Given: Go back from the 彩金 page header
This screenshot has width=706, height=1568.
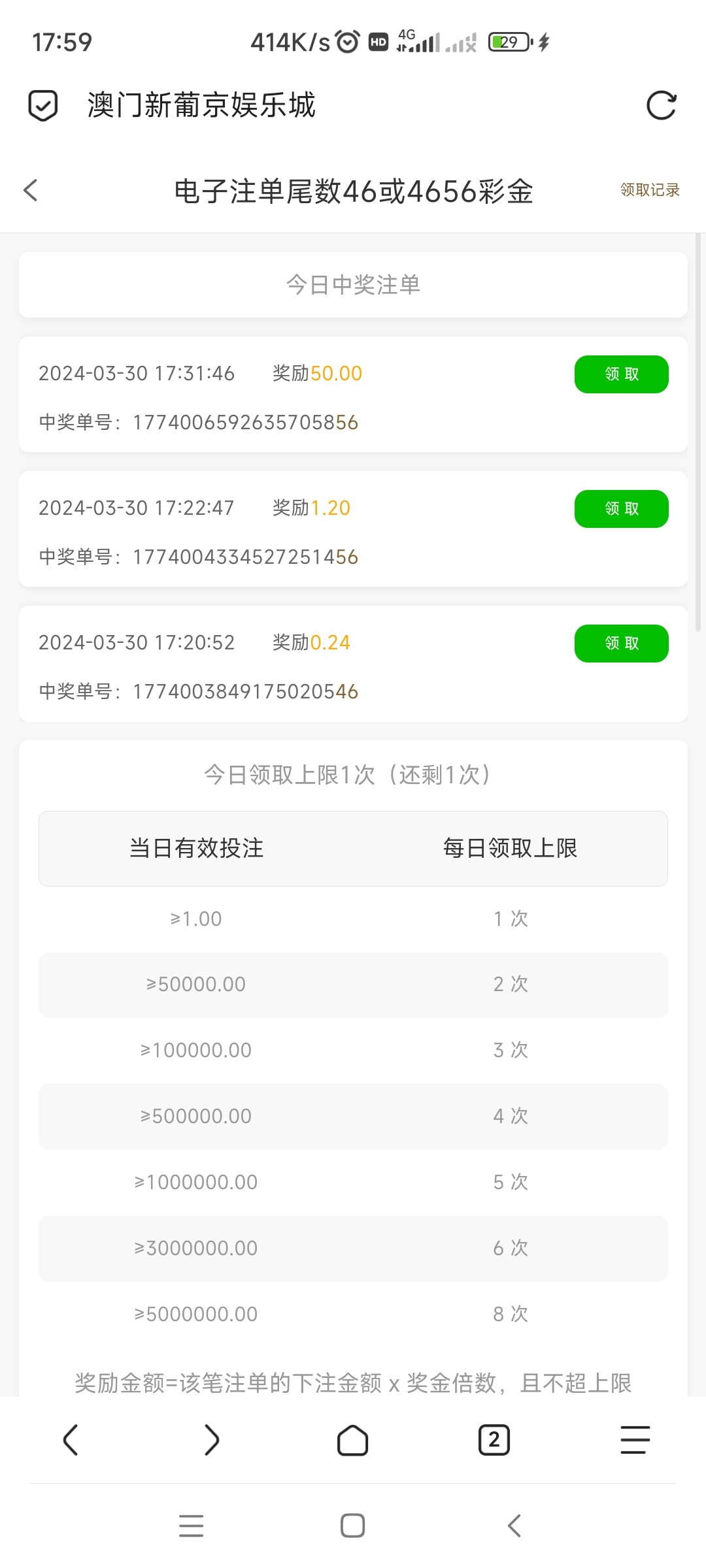Looking at the screenshot, I should click(31, 190).
